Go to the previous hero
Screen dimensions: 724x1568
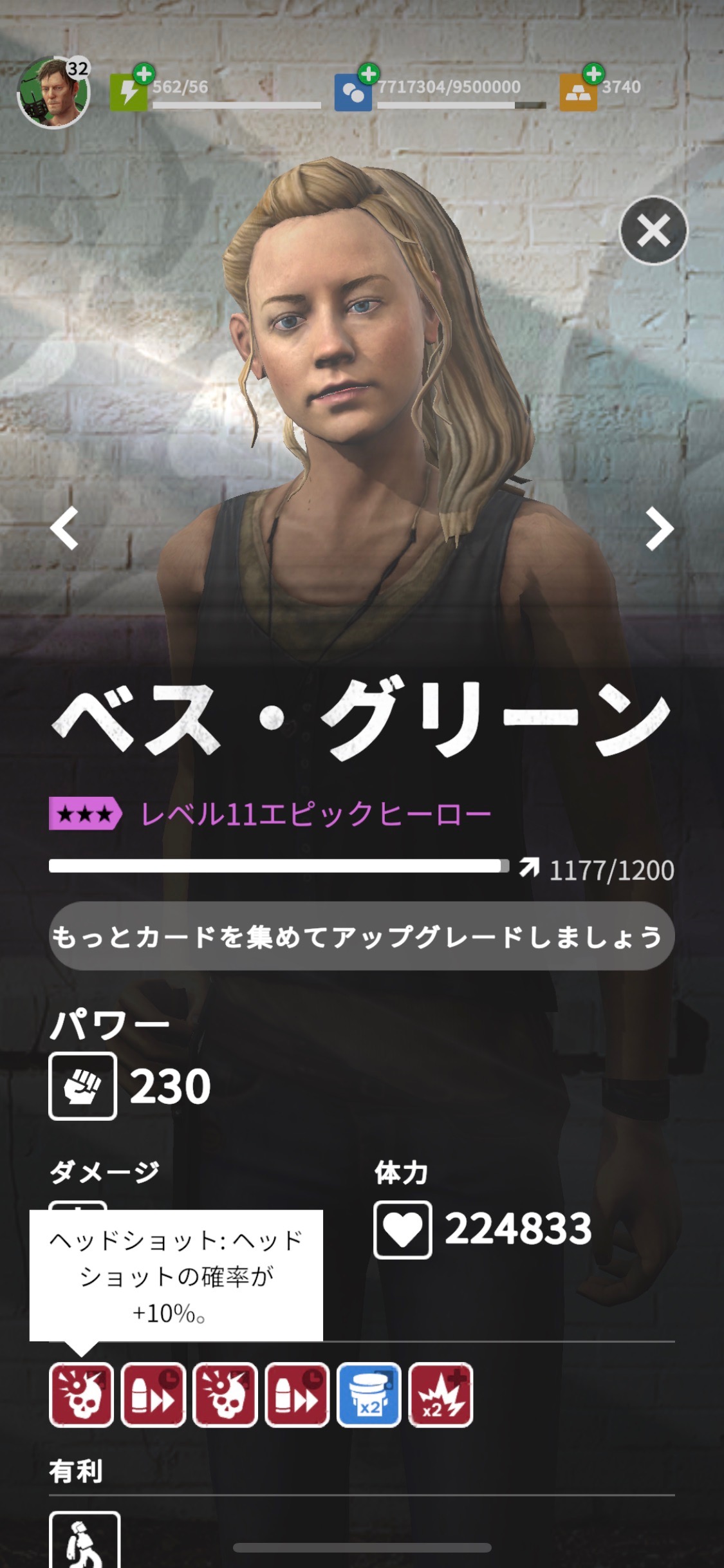click(64, 528)
